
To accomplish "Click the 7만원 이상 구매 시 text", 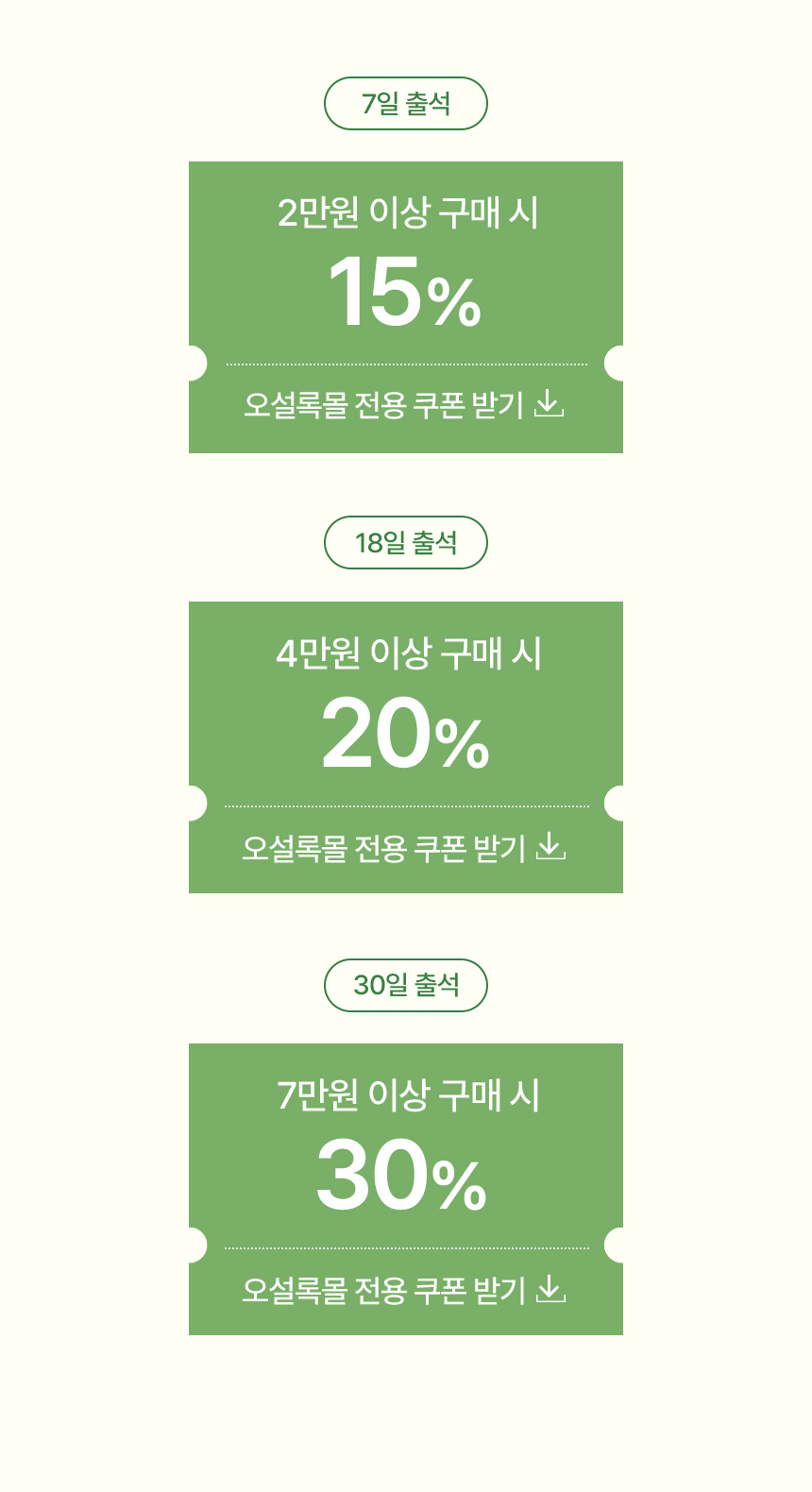I will [406, 1097].
